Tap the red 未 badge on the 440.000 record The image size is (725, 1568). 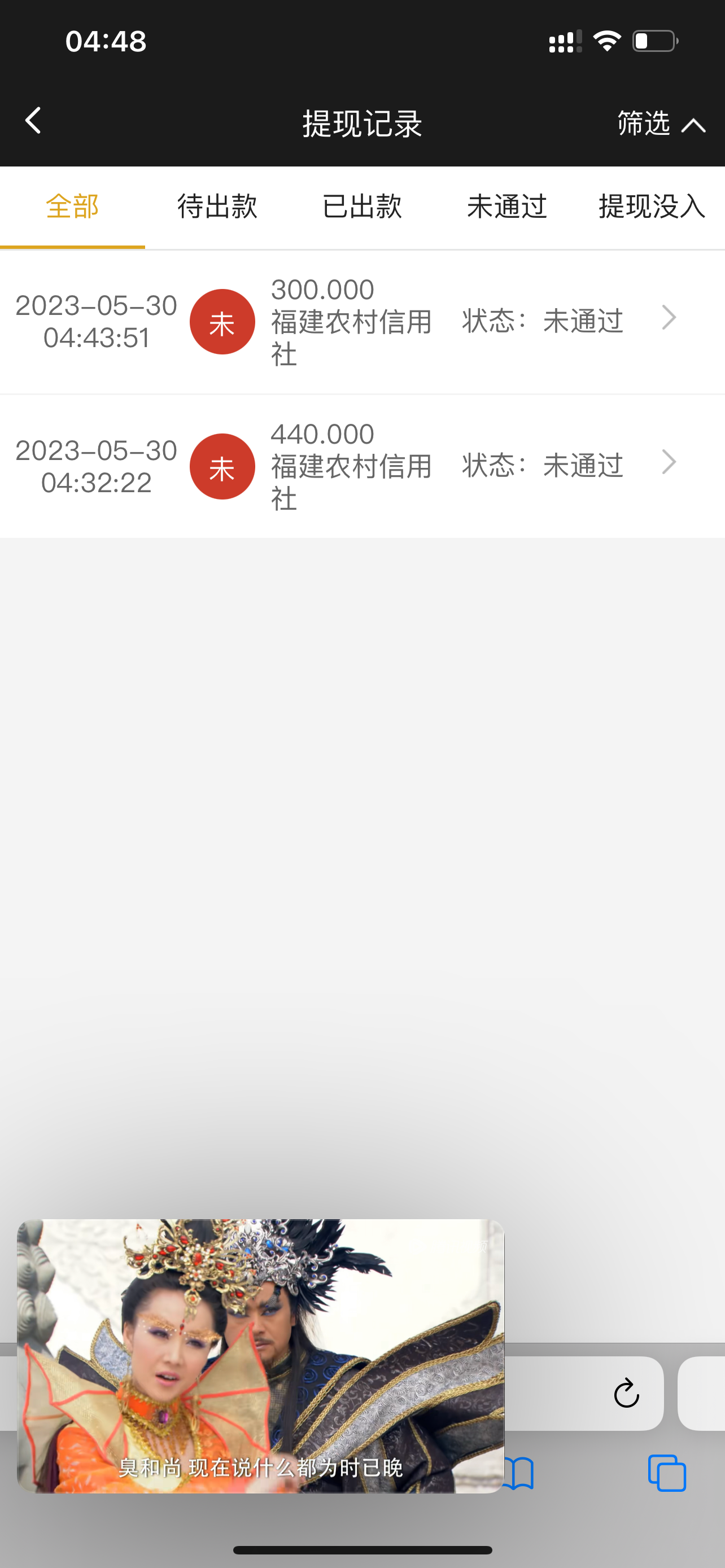click(222, 466)
